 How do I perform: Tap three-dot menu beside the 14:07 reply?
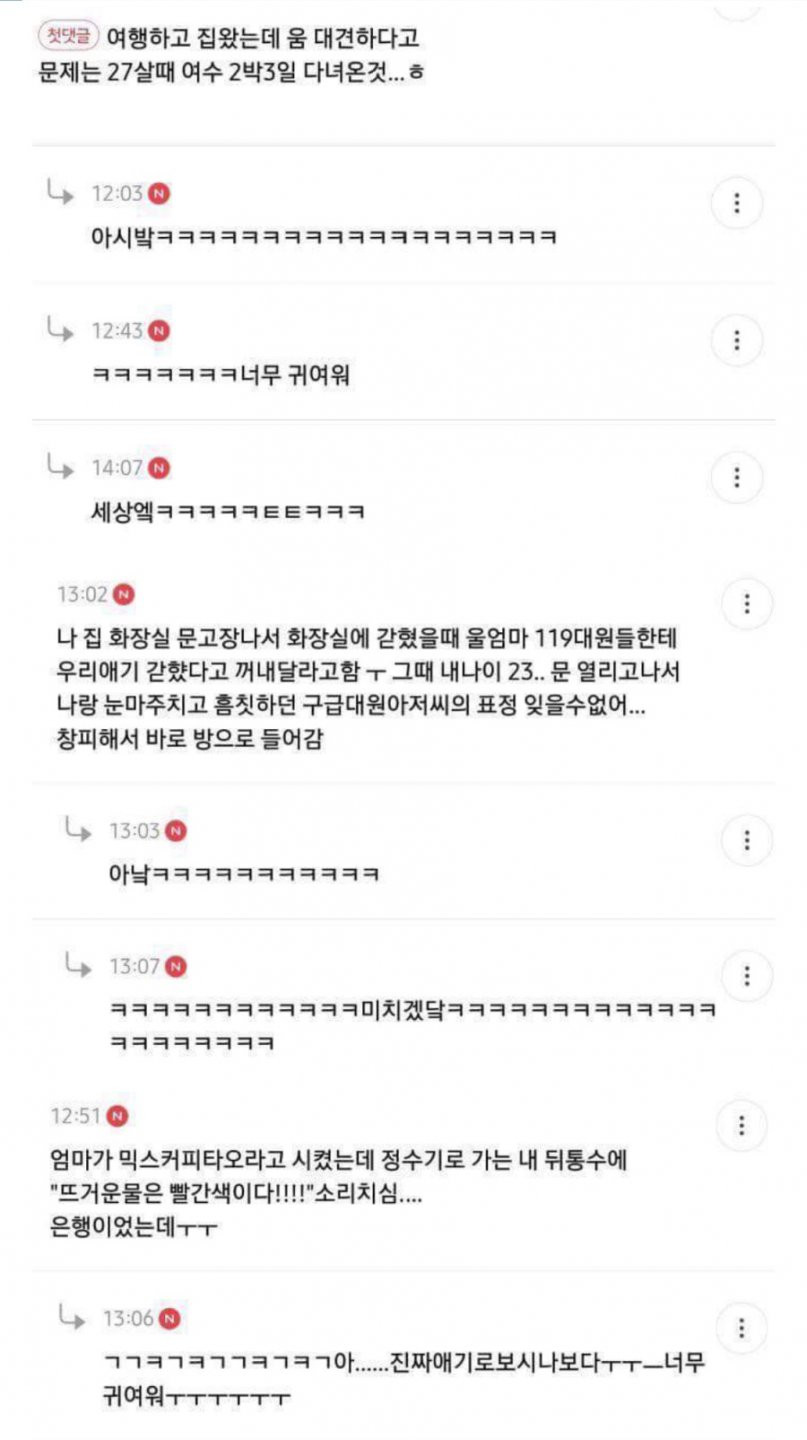737,477
